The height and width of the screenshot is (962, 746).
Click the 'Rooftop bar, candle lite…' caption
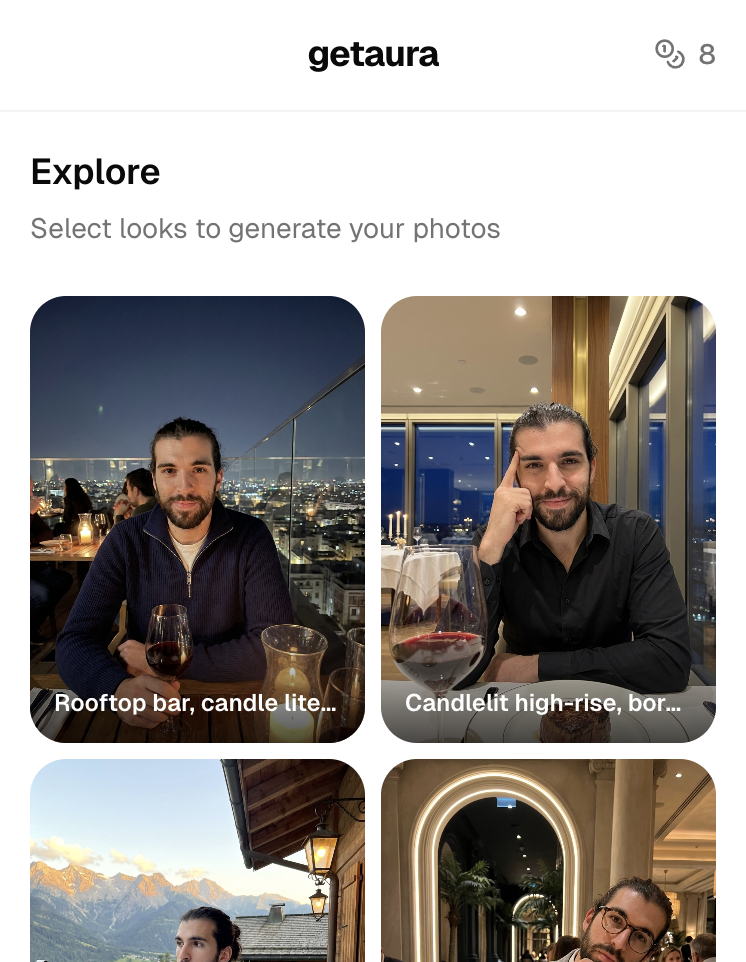point(194,703)
